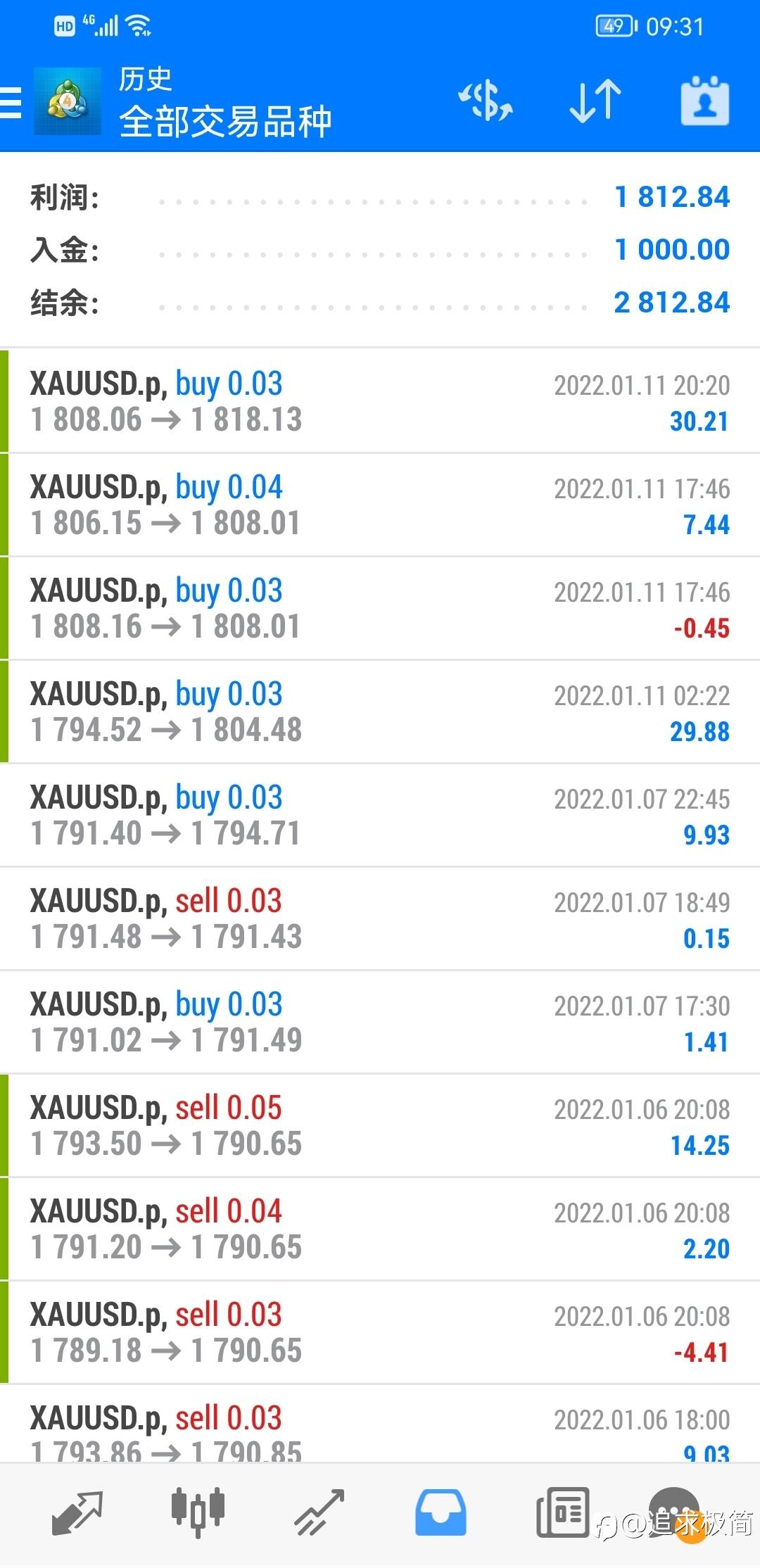Open the buy 0.03 trade with 30.21 profit
The height and width of the screenshot is (1568, 760).
(x=380, y=401)
